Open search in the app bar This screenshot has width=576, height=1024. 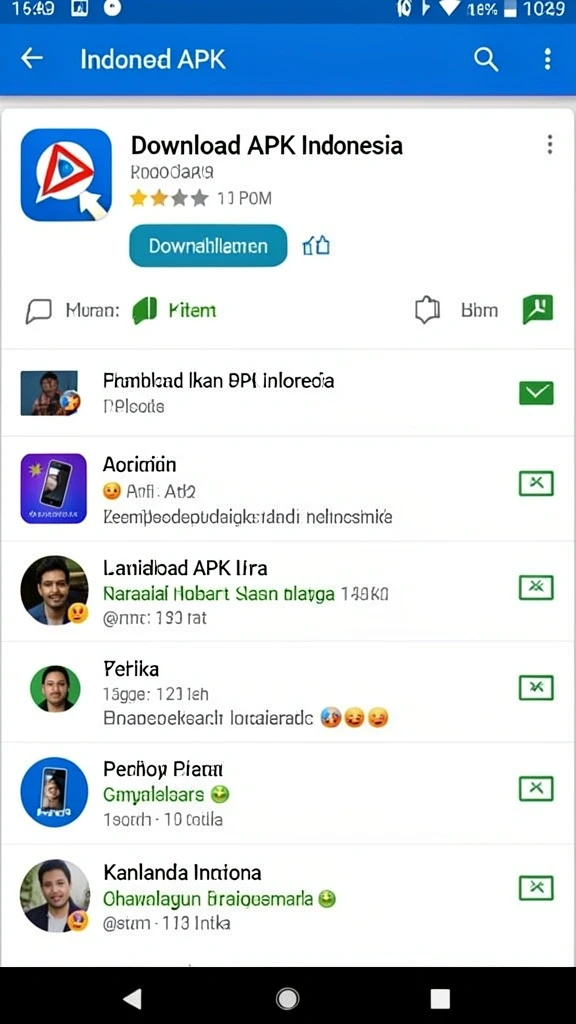pos(486,59)
